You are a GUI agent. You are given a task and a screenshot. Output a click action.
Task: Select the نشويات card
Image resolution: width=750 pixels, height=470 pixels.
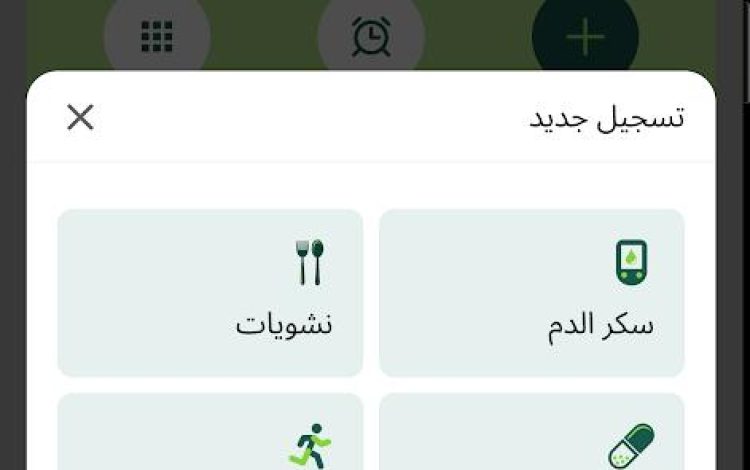(x=210, y=293)
